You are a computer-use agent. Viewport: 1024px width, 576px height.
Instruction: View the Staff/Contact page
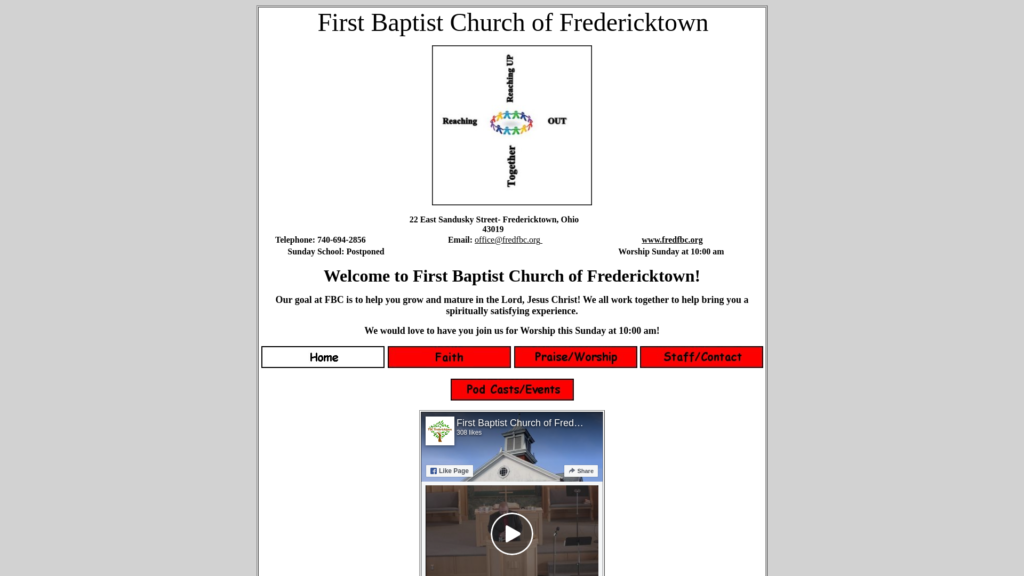click(702, 357)
